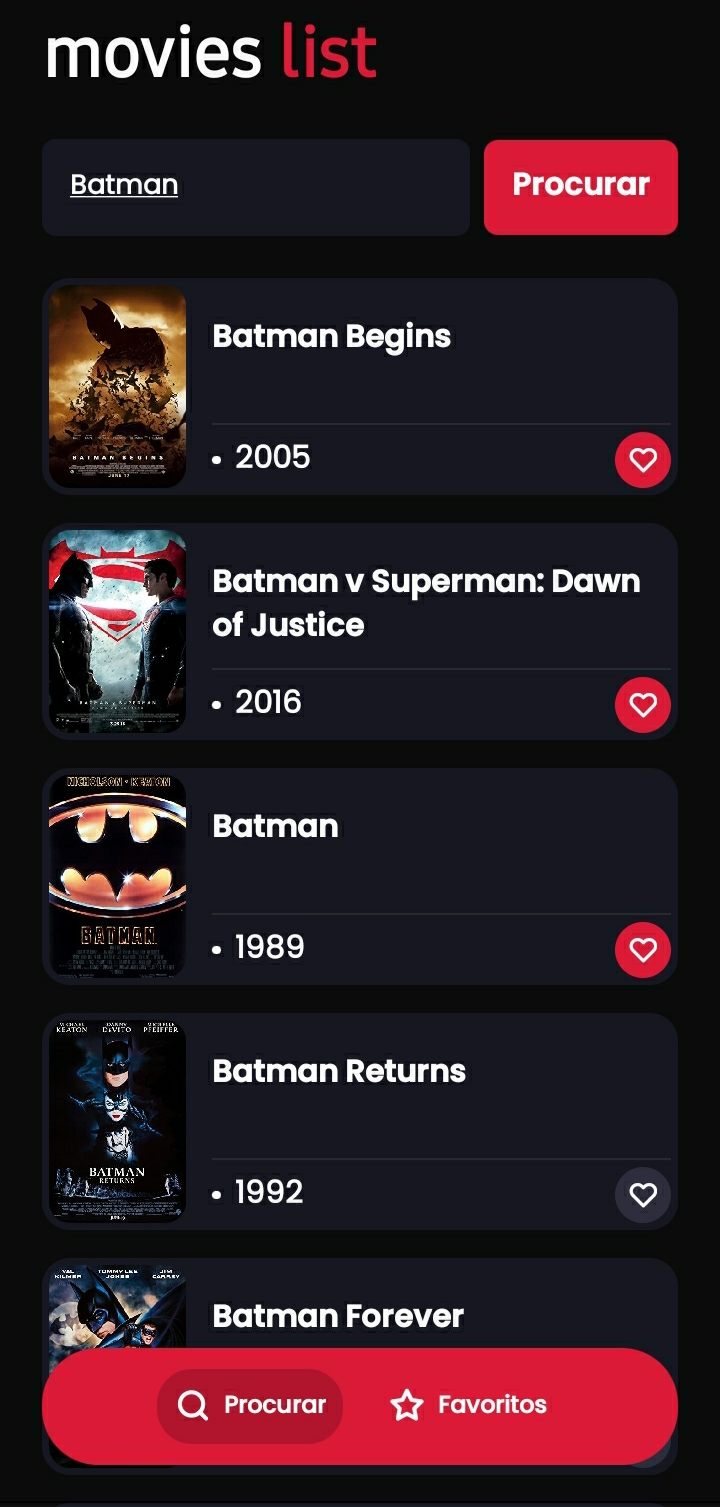The width and height of the screenshot is (720, 1507).
Task: Toggle the favorite heart on Batman v Superman
Action: coord(642,705)
